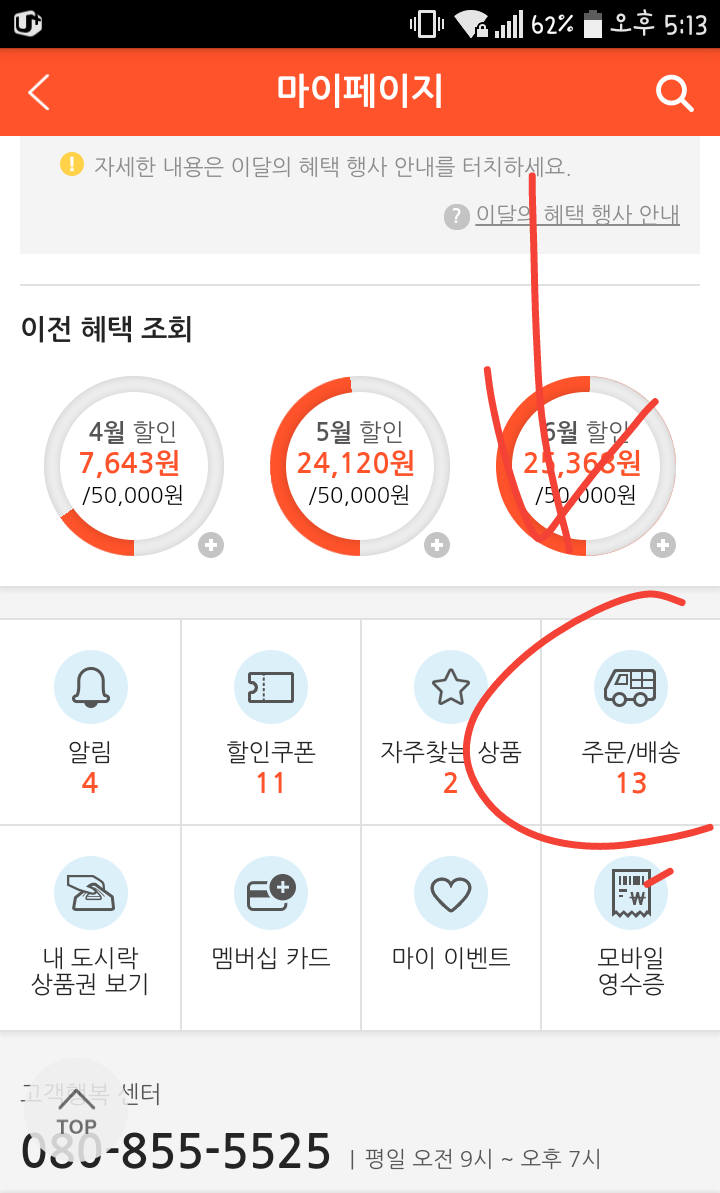This screenshot has width=720, height=1193.
Task: Expand the 6월 할인 details plus icon
Action: (x=663, y=545)
